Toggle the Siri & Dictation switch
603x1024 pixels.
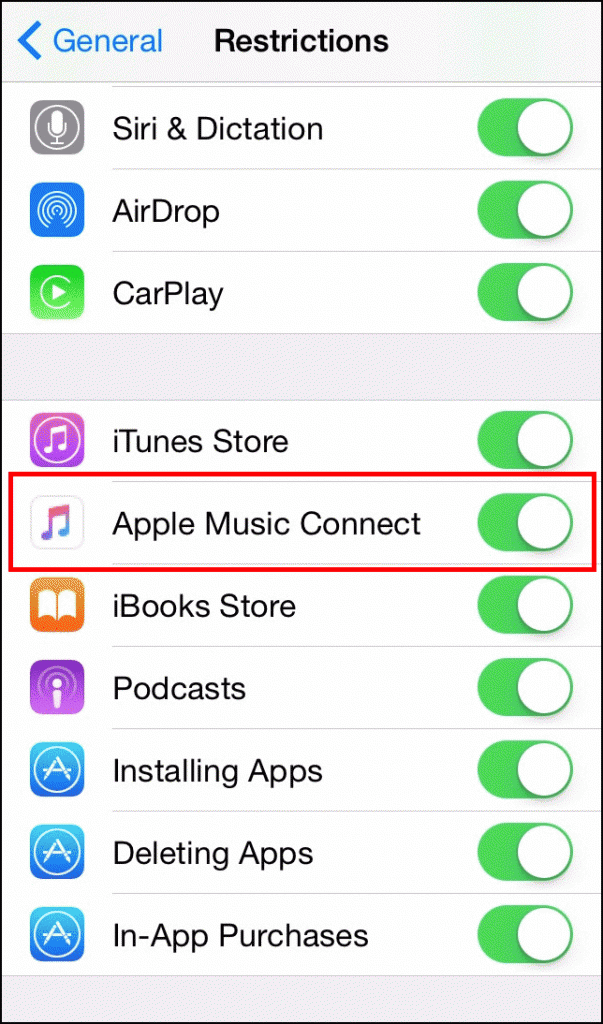point(525,129)
